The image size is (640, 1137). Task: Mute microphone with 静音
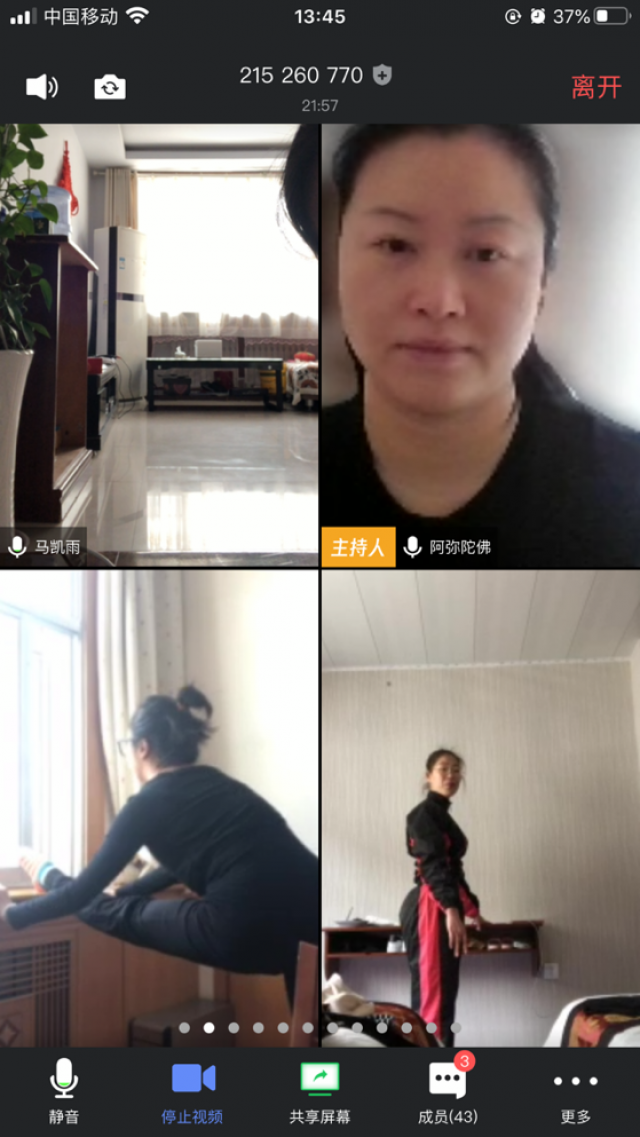click(x=64, y=1090)
